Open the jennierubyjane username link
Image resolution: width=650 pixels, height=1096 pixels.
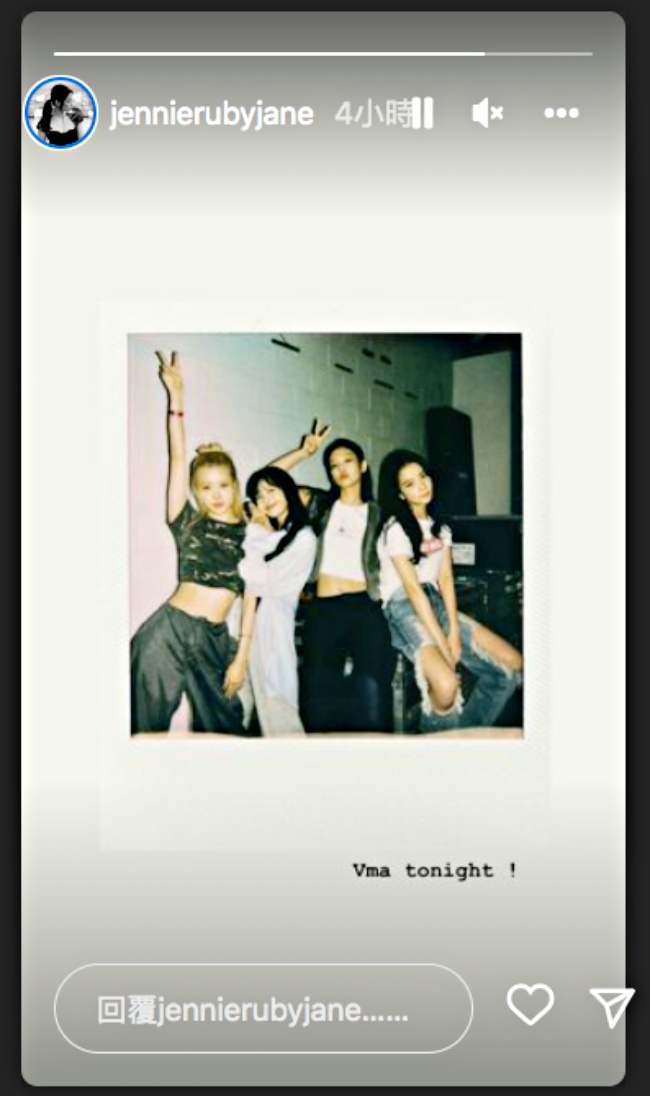210,114
